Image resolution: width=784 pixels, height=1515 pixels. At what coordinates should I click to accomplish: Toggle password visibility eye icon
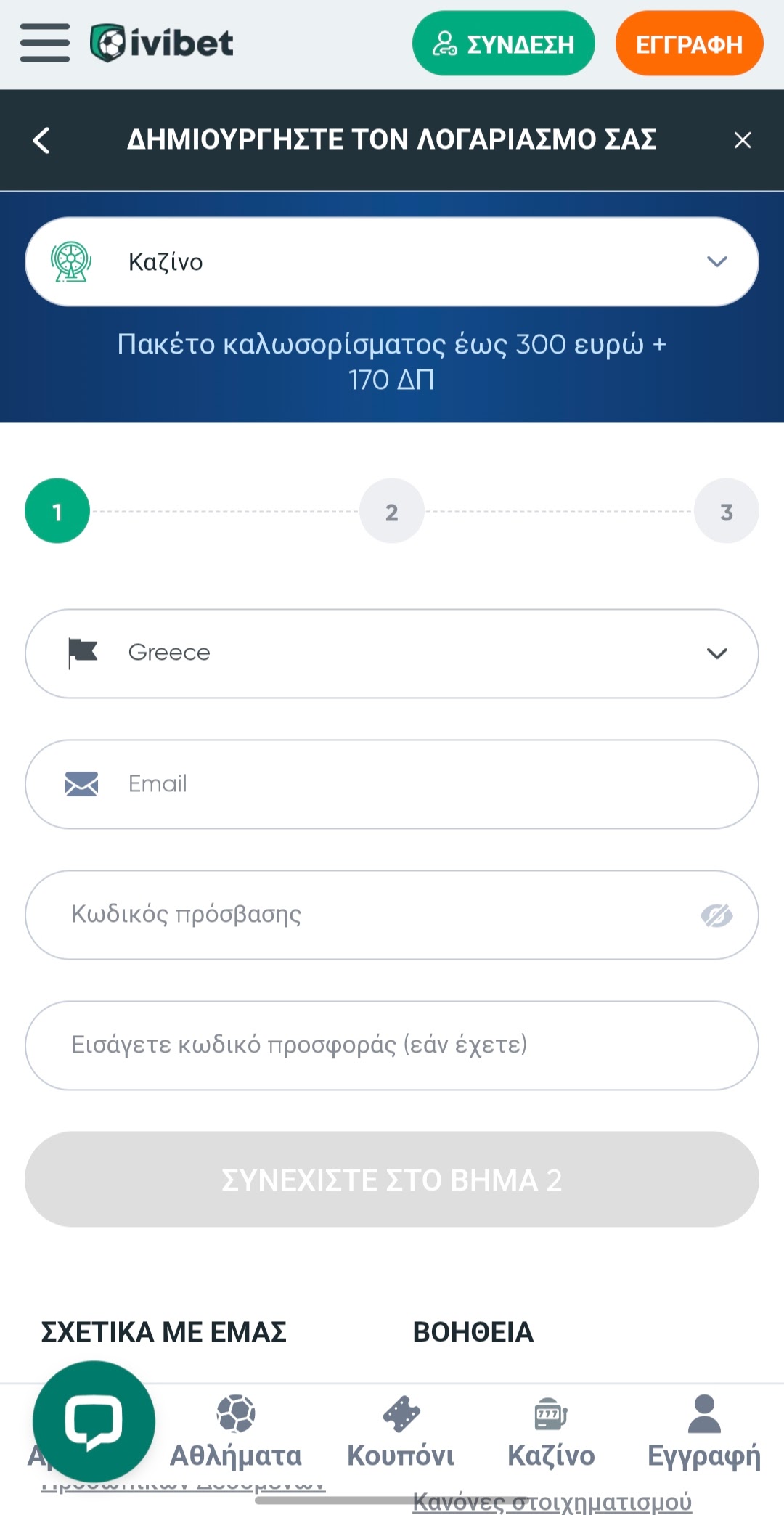click(716, 915)
